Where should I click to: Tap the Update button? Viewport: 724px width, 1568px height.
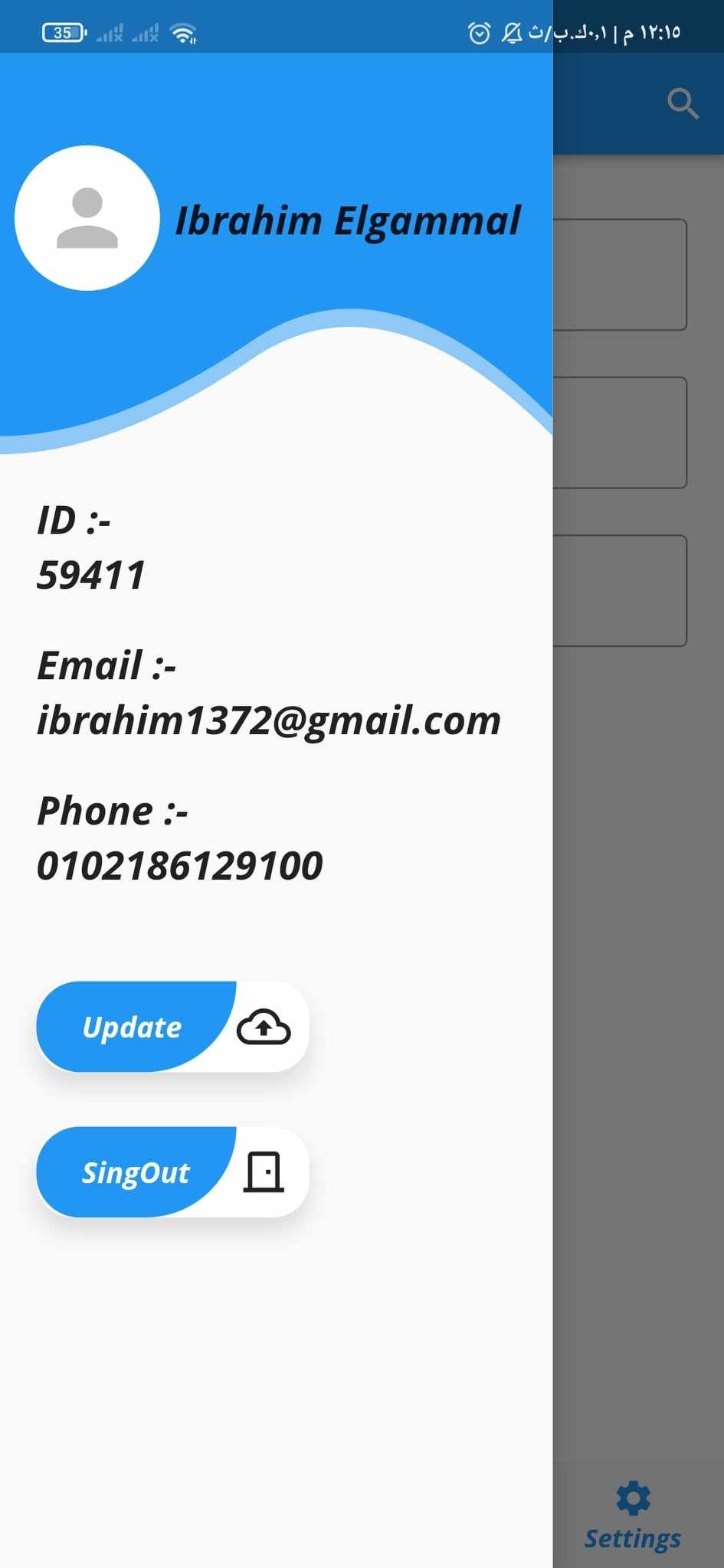pyautogui.click(x=172, y=1026)
